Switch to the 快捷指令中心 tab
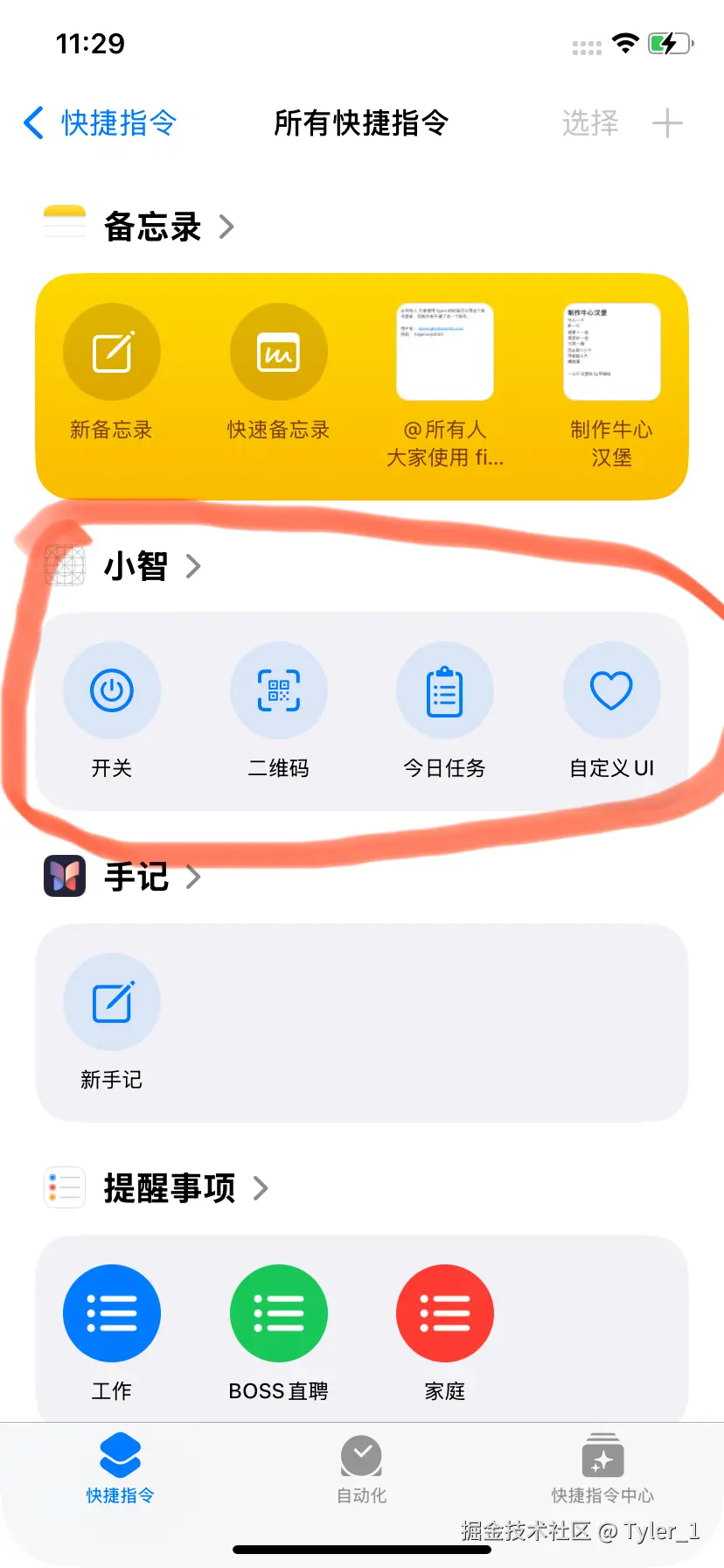The image size is (724, 1568). click(x=602, y=1470)
